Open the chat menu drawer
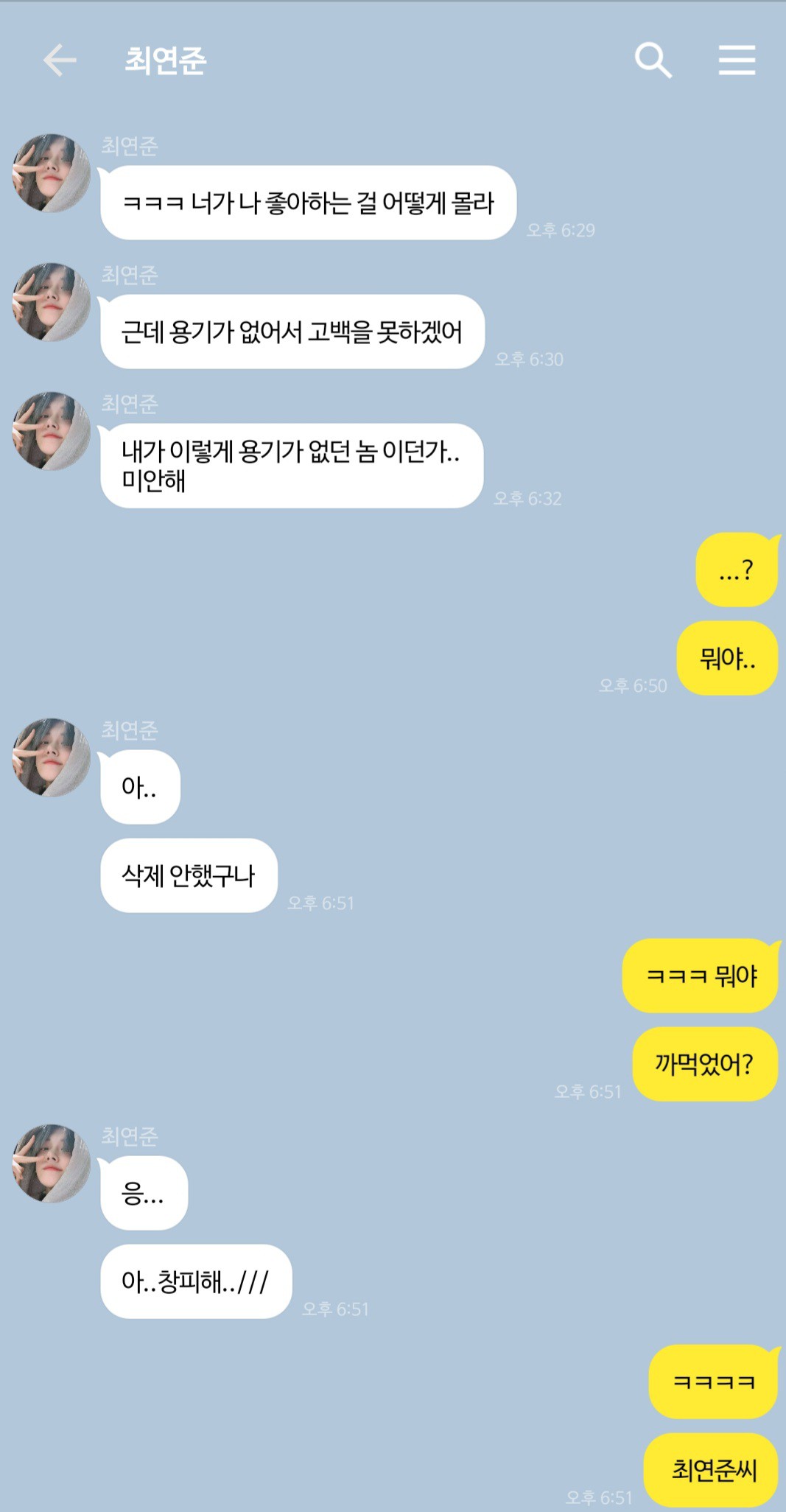This screenshot has height=1512, width=786. pyautogui.click(x=737, y=60)
